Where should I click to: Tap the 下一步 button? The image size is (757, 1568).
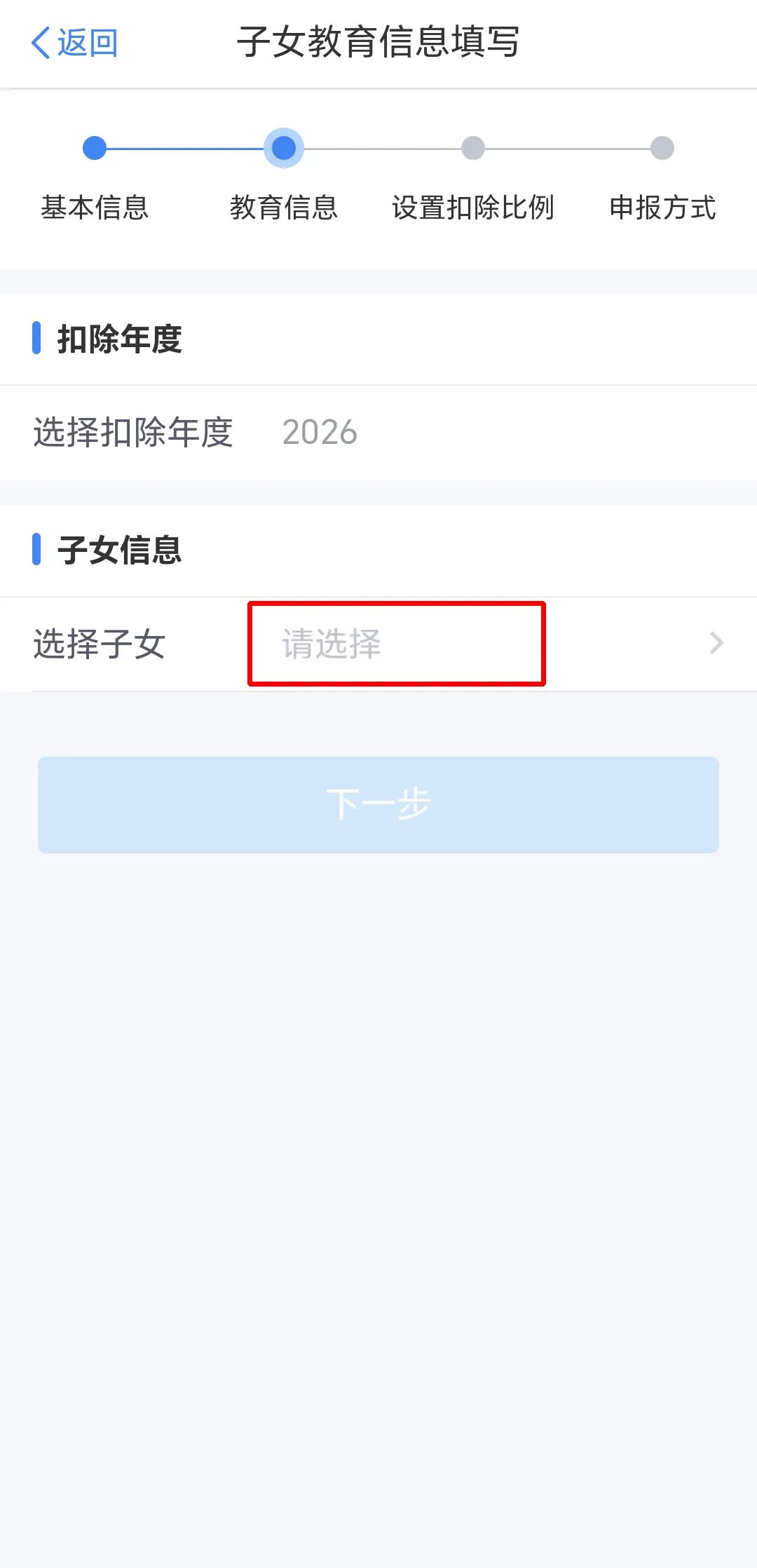tap(378, 804)
